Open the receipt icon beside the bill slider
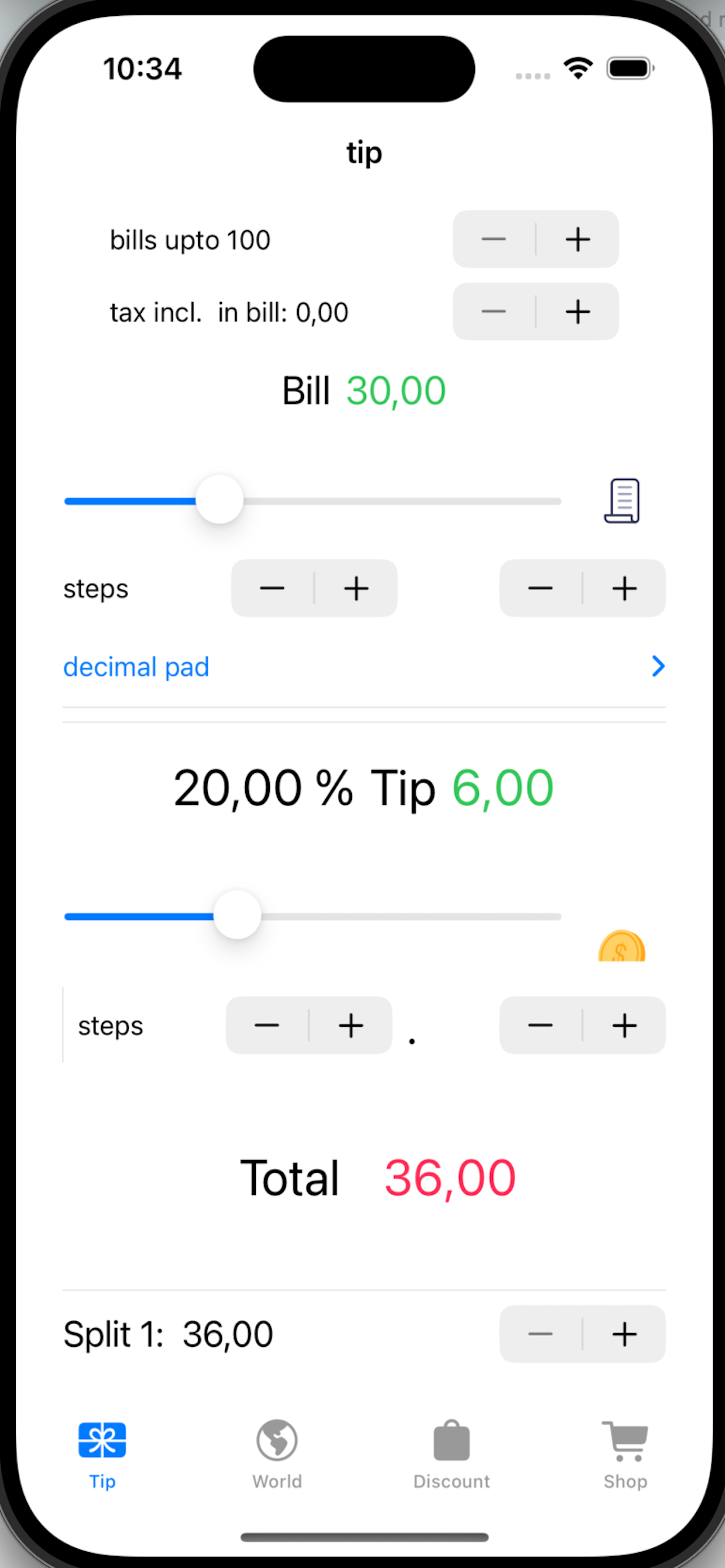Image resolution: width=725 pixels, height=1568 pixels. (x=622, y=500)
